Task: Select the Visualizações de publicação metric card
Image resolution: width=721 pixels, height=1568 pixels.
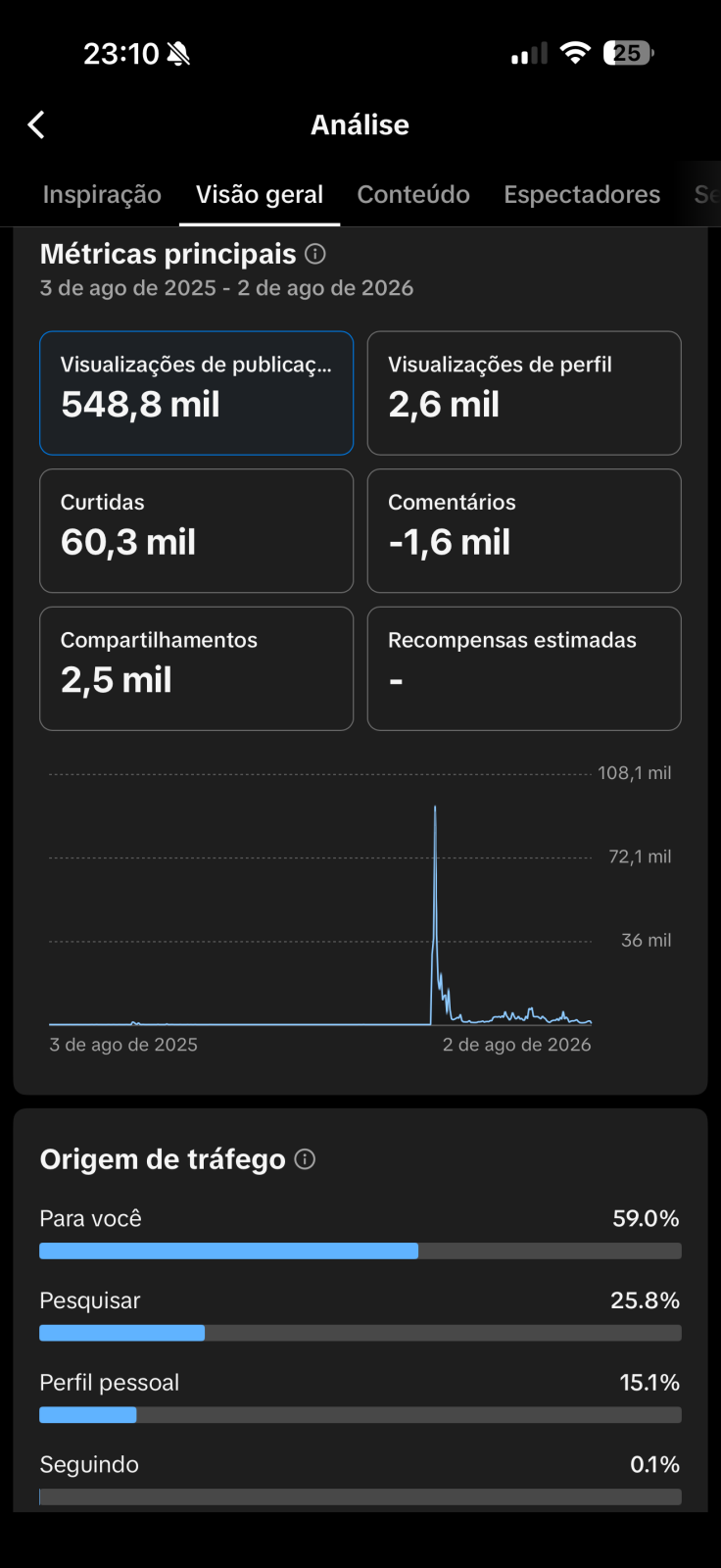Action: 196,393
